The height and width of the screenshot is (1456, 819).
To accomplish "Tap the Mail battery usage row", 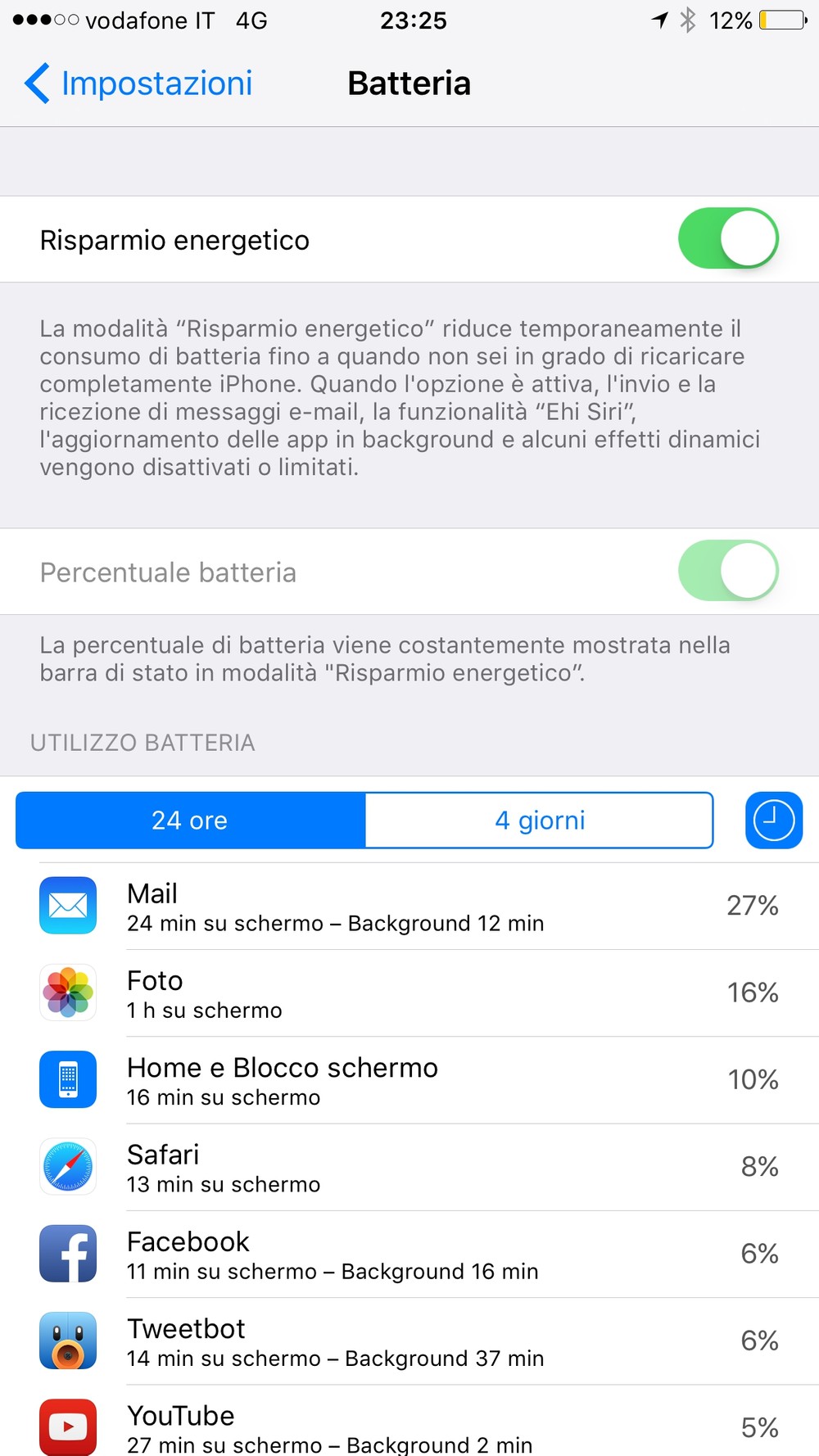I will tap(409, 906).
